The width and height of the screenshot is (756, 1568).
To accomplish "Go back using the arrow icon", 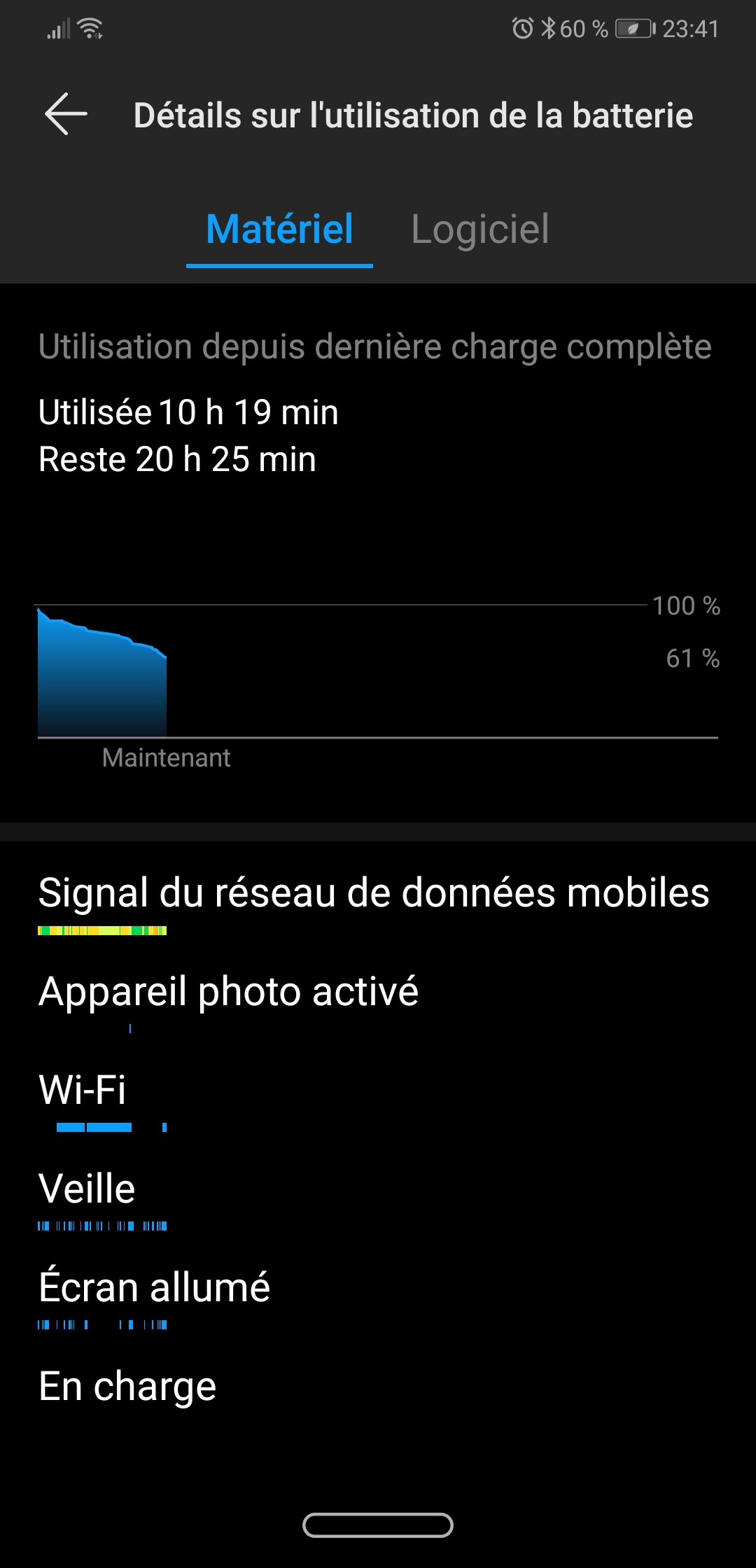I will click(66, 114).
